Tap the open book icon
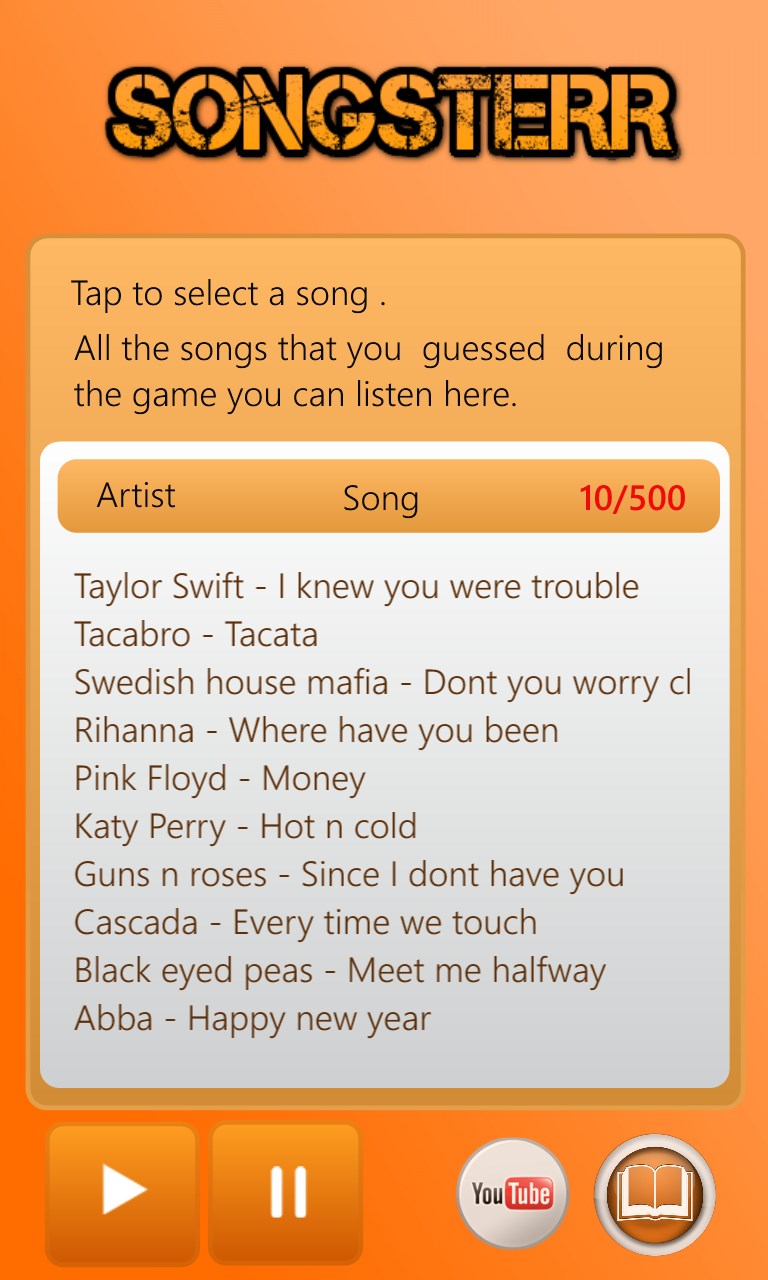Viewport: 768px width, 1280px height. point(655,1194)
